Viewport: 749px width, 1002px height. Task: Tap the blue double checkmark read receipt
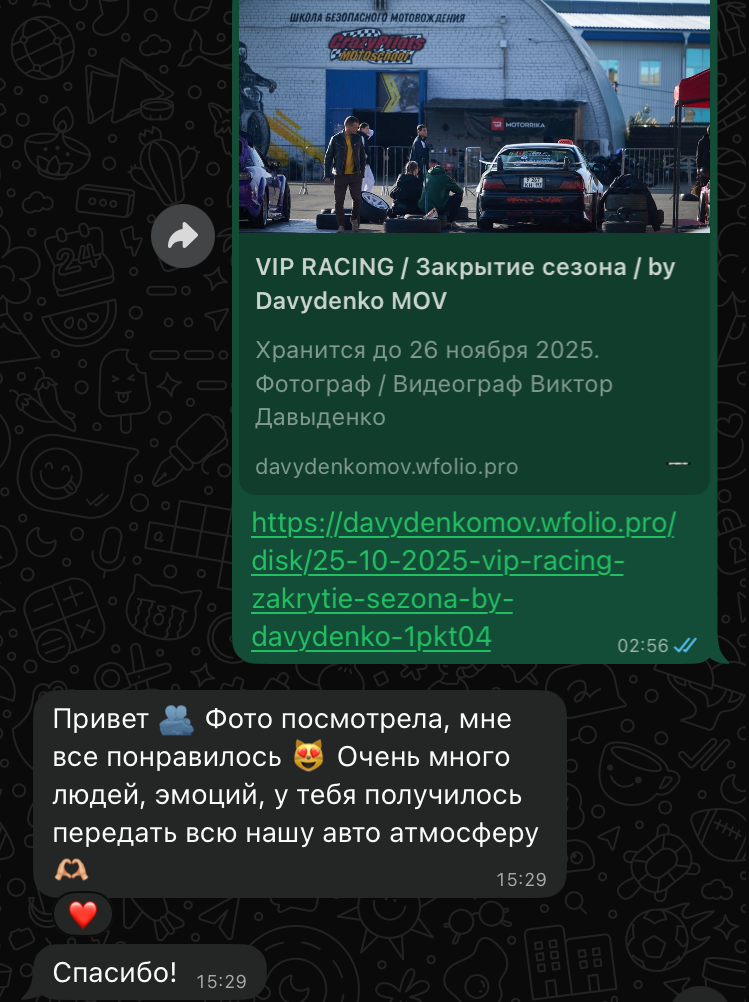coord(684,645)
